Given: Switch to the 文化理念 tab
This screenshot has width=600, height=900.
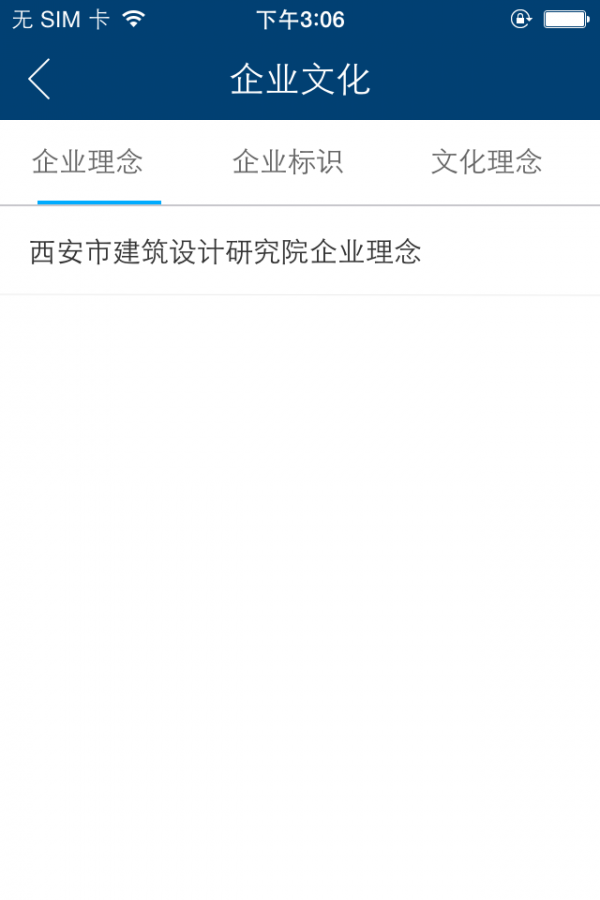Looking at the screenshot, I should pos(487,162).
